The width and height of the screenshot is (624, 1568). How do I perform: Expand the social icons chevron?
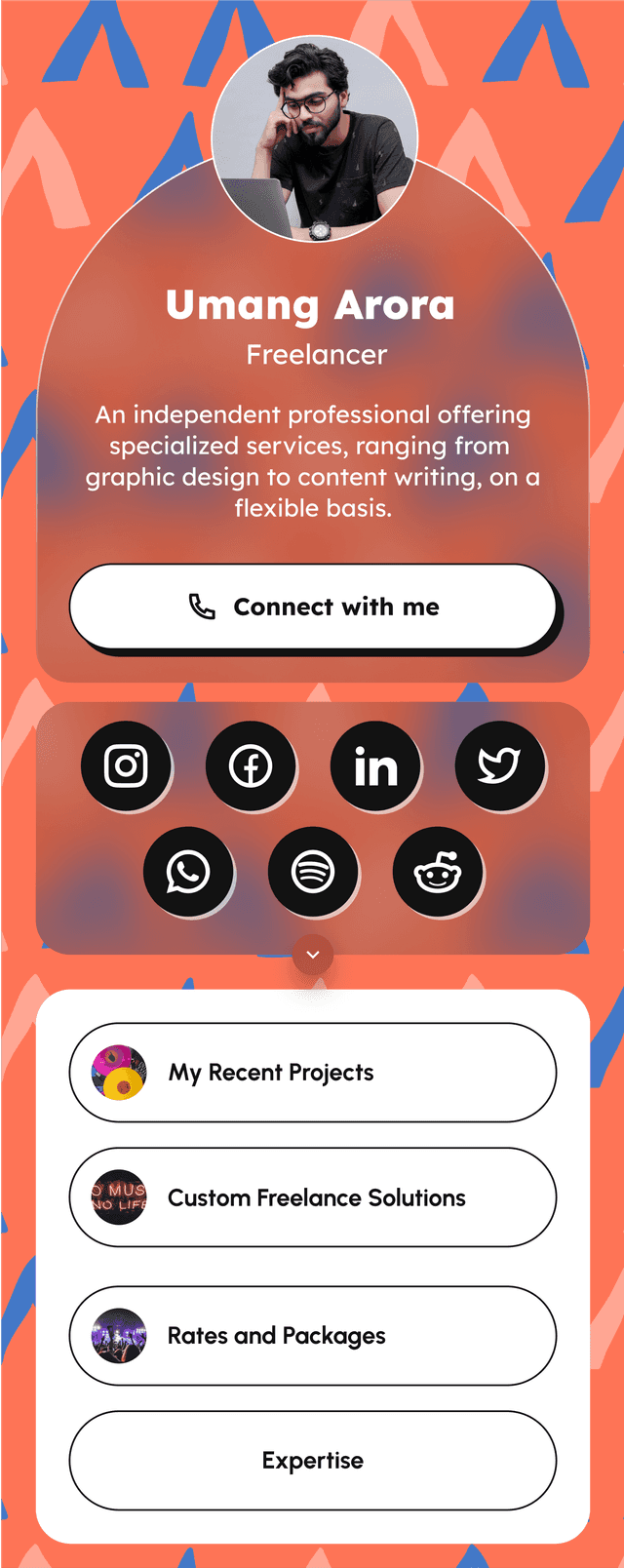[x=313, y=955]
